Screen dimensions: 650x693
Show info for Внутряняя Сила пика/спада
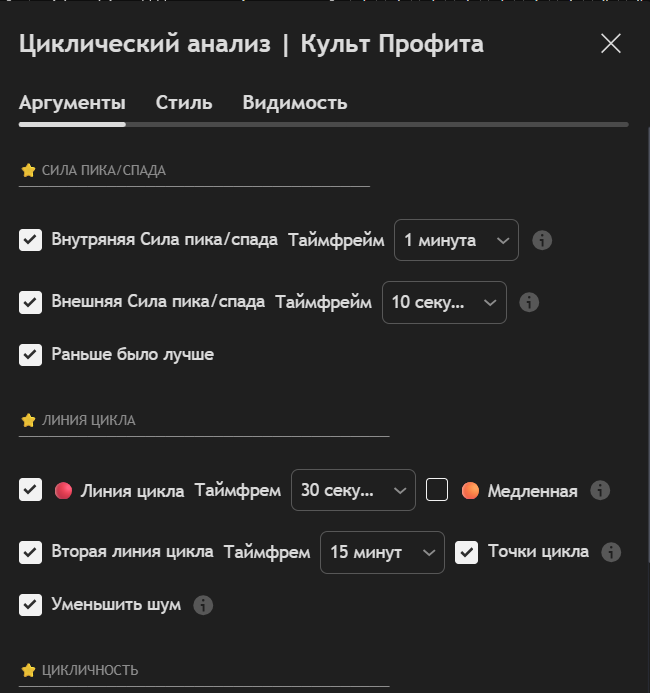pyautogui.click(x=542, y=240)
